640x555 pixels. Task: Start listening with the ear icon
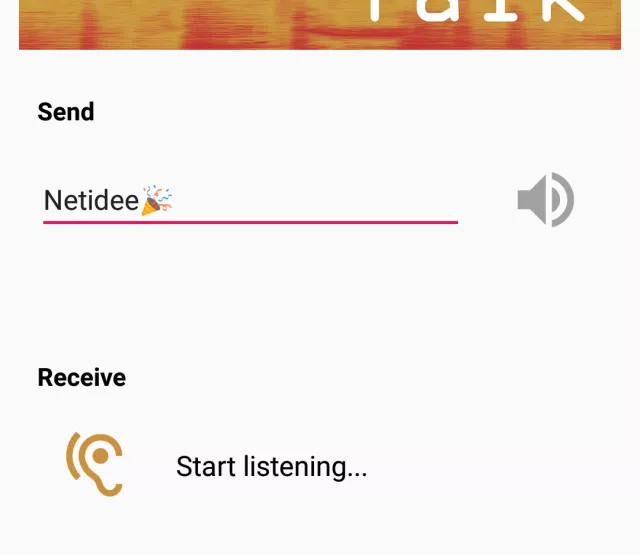(x=95, y=464)
